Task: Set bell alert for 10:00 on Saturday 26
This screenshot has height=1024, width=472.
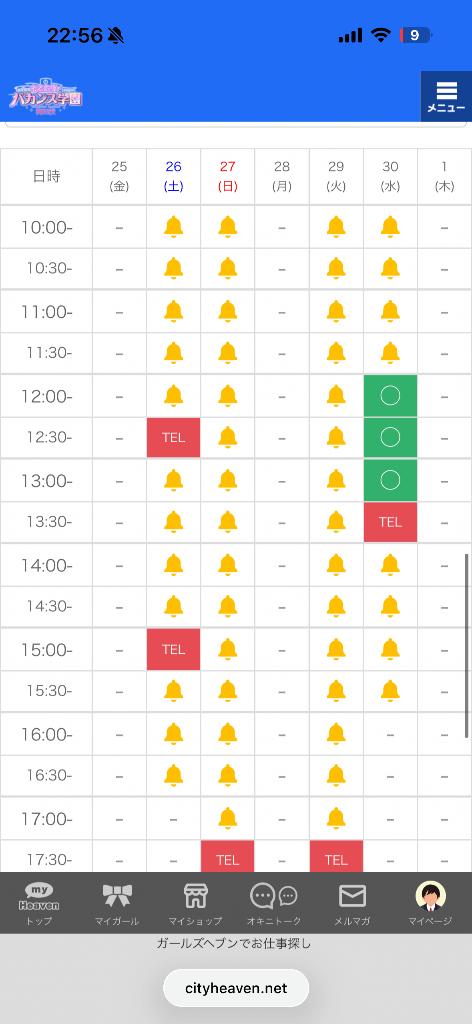Action: click(x=173, y=227)
